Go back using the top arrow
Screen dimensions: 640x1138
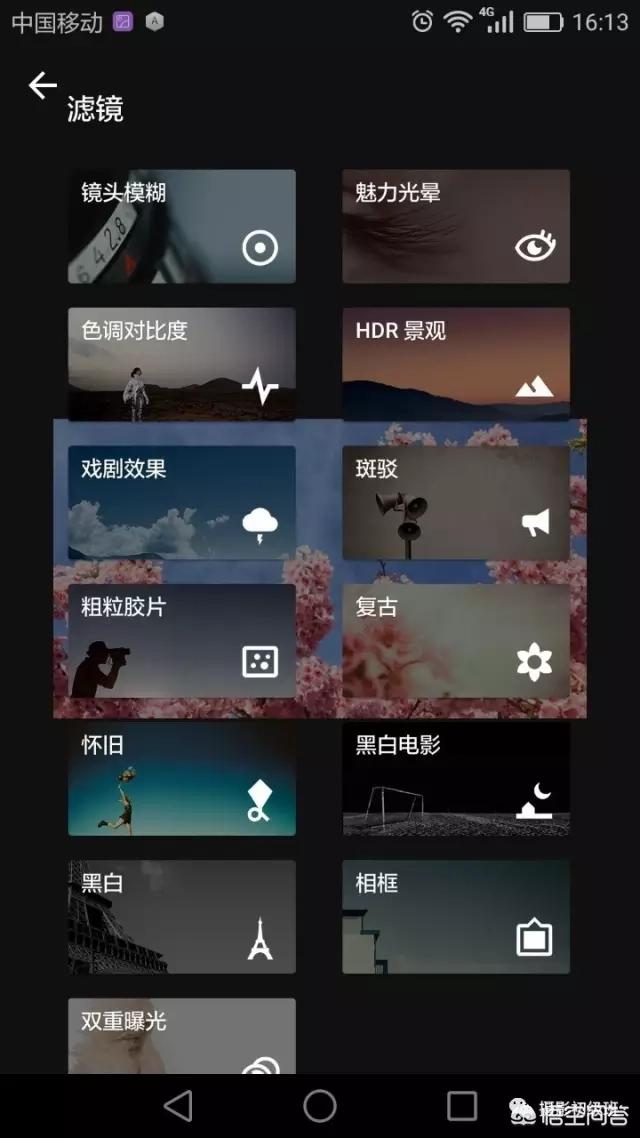42,86
